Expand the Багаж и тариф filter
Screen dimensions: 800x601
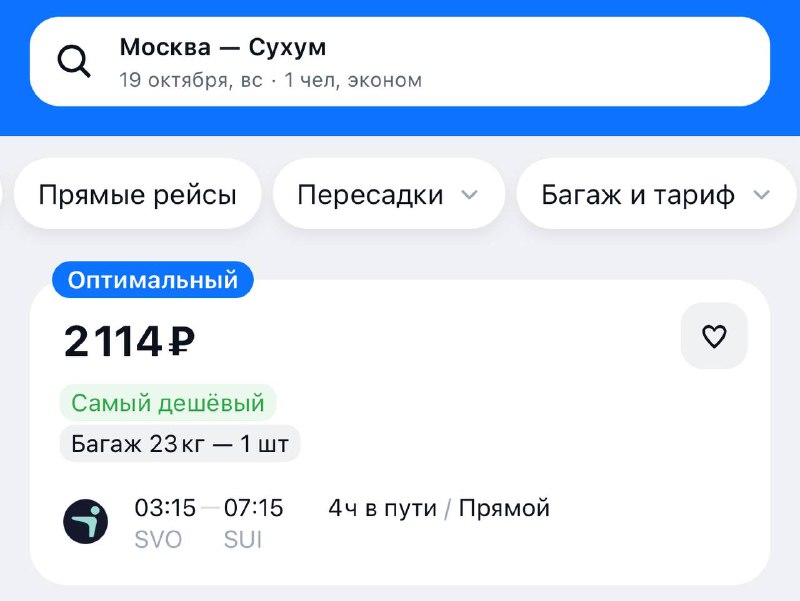click(x=655, y=195)
